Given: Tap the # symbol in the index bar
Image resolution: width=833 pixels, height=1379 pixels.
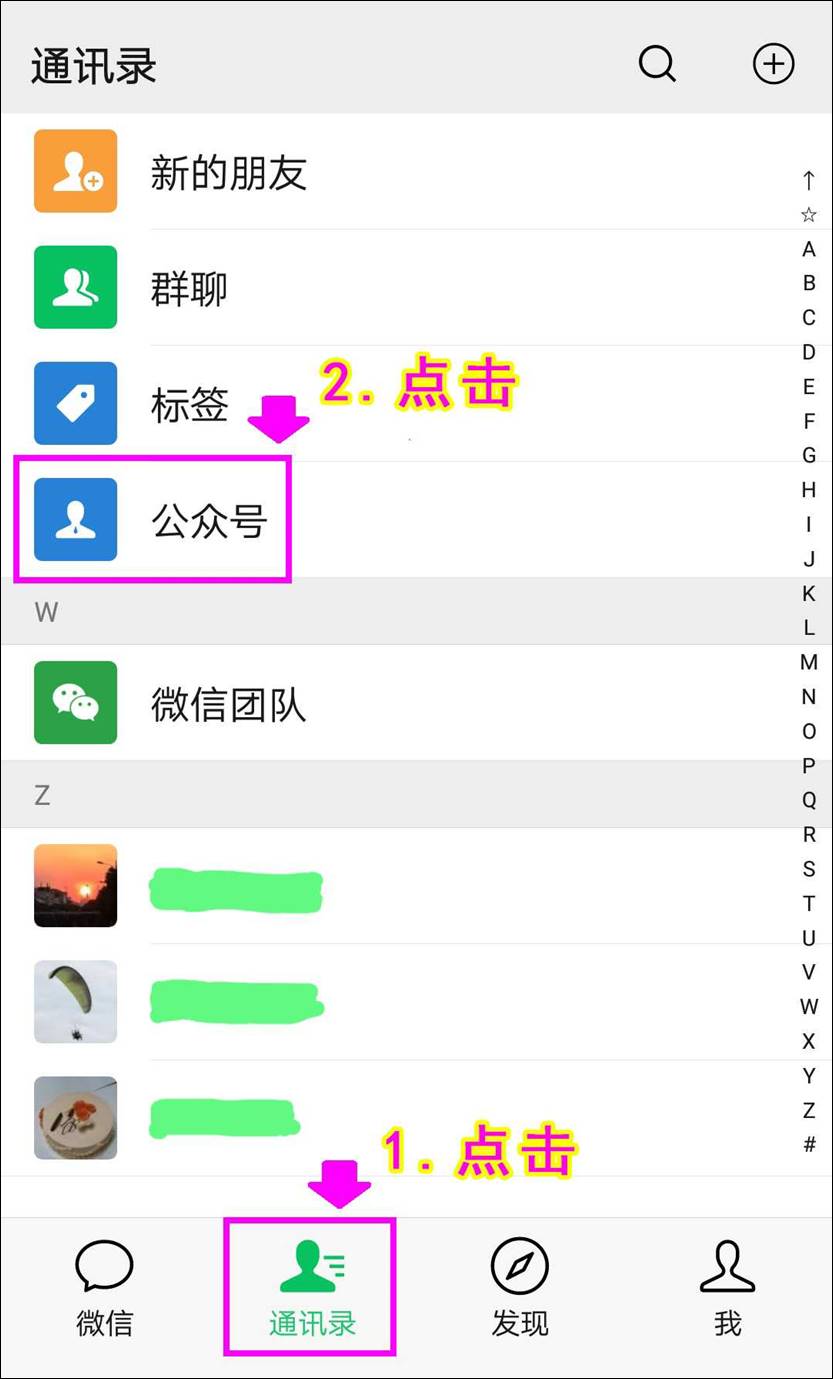Looking at the screenshot, I should [x=809, y=1145].
